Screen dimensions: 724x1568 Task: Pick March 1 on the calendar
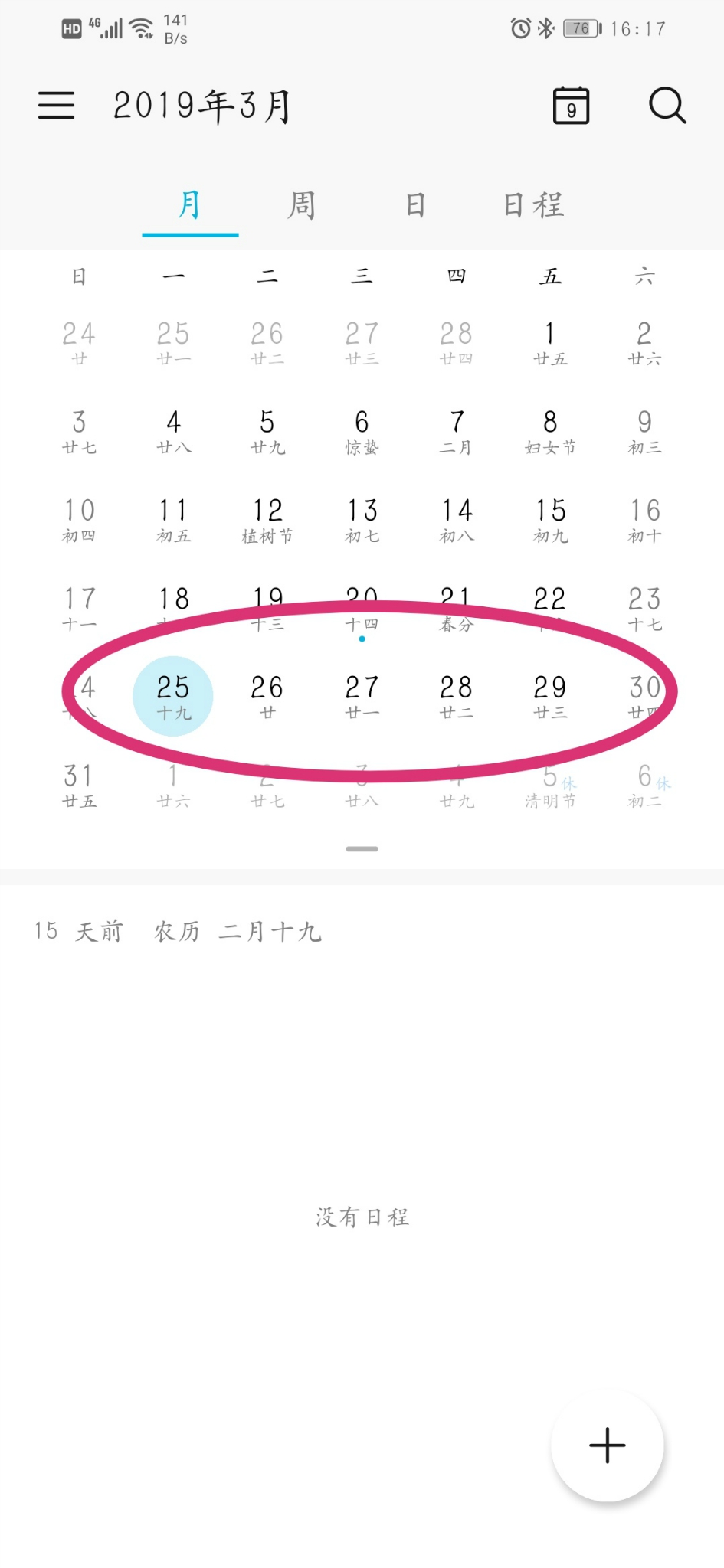[x=550, y=344]
